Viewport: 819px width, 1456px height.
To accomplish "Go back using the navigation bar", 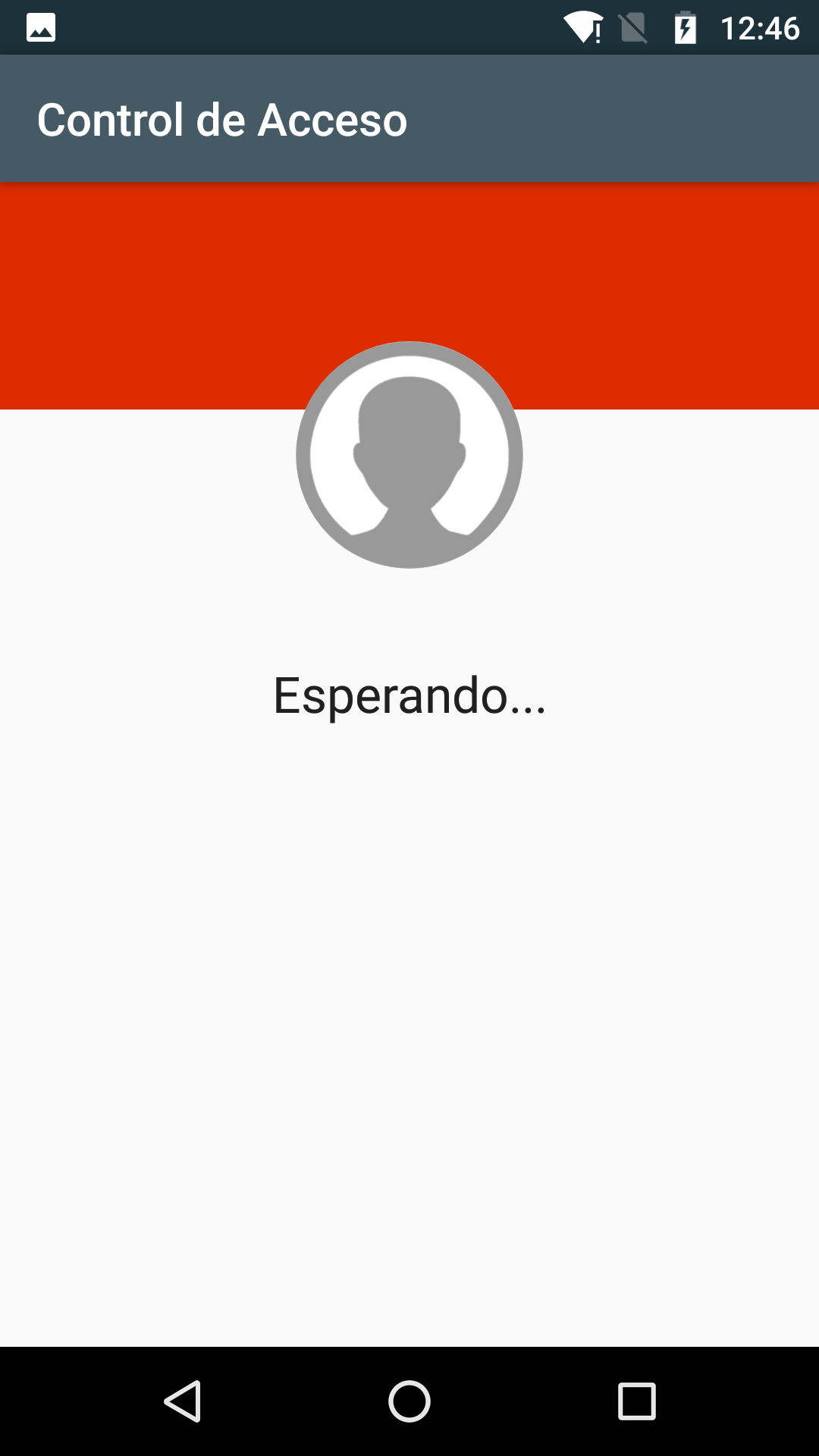I will coord(183,1401).
